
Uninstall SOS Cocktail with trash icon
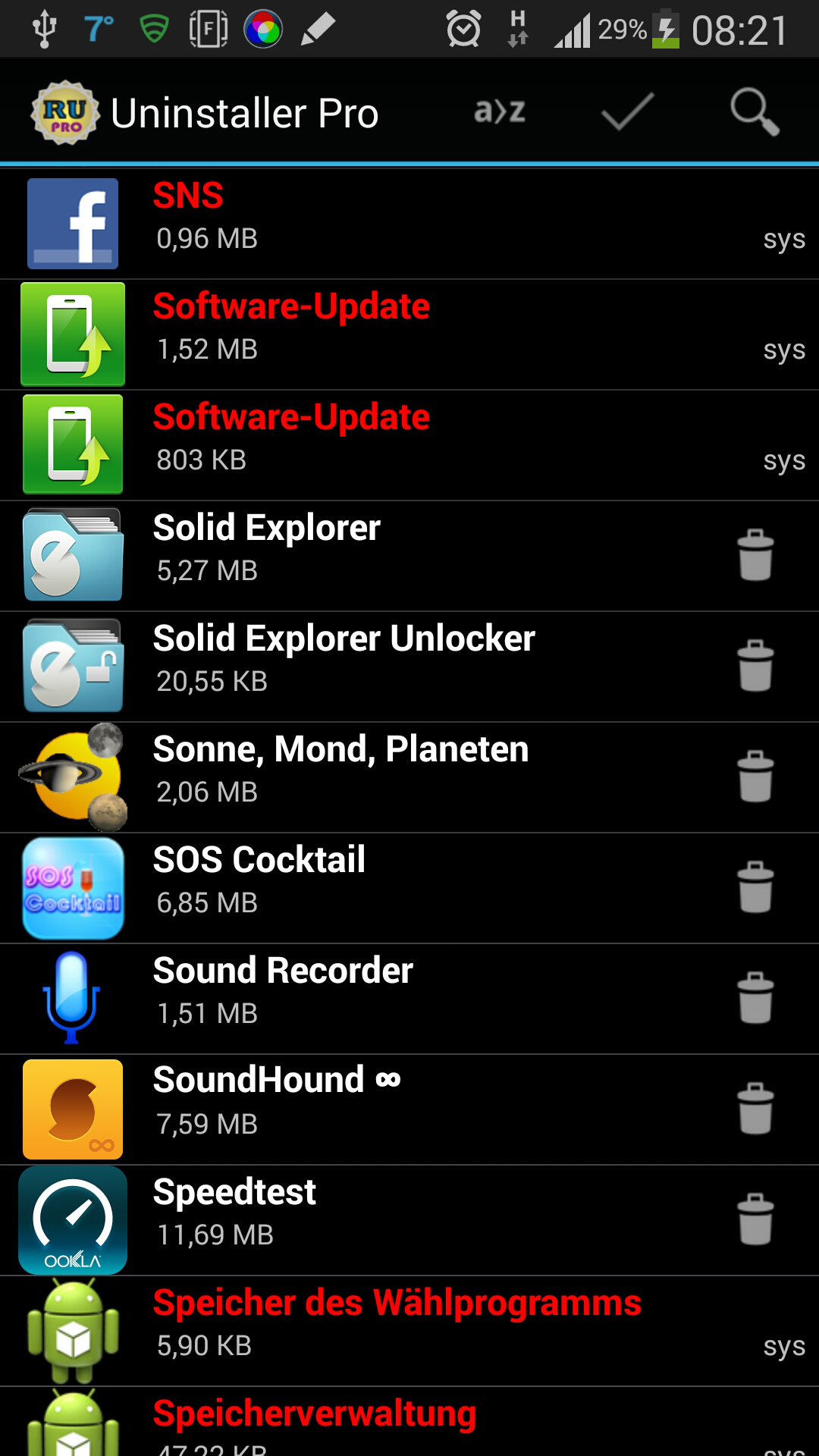coord(755,887)
